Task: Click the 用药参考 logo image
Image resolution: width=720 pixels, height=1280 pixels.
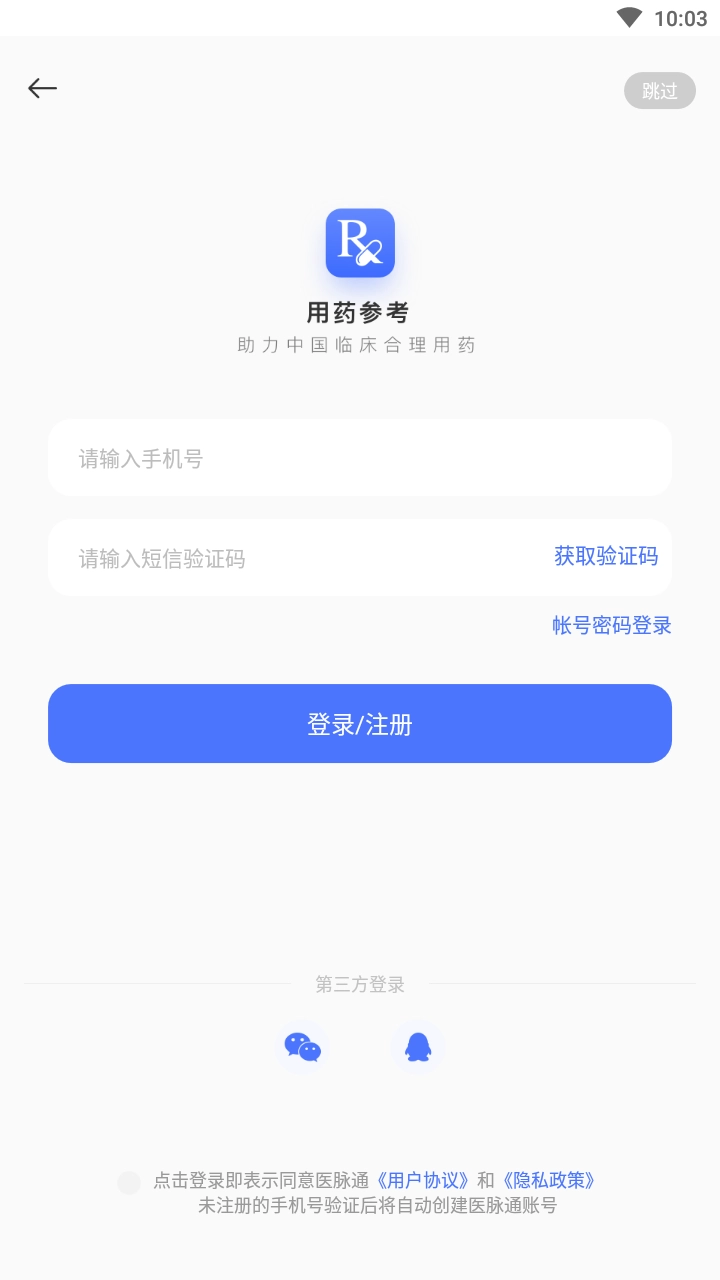Action: (x=360, y=243)
